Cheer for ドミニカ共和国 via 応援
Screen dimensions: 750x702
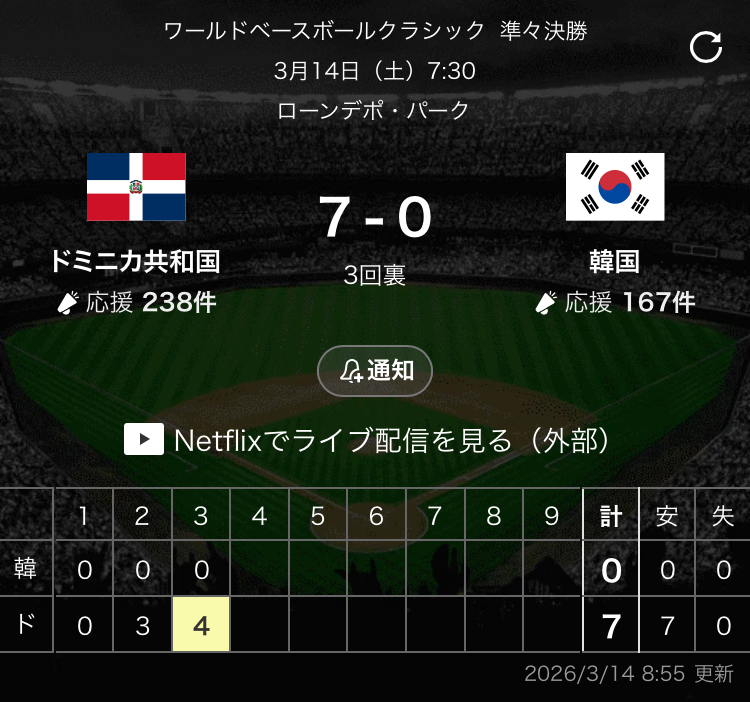[x=136, y=302]
